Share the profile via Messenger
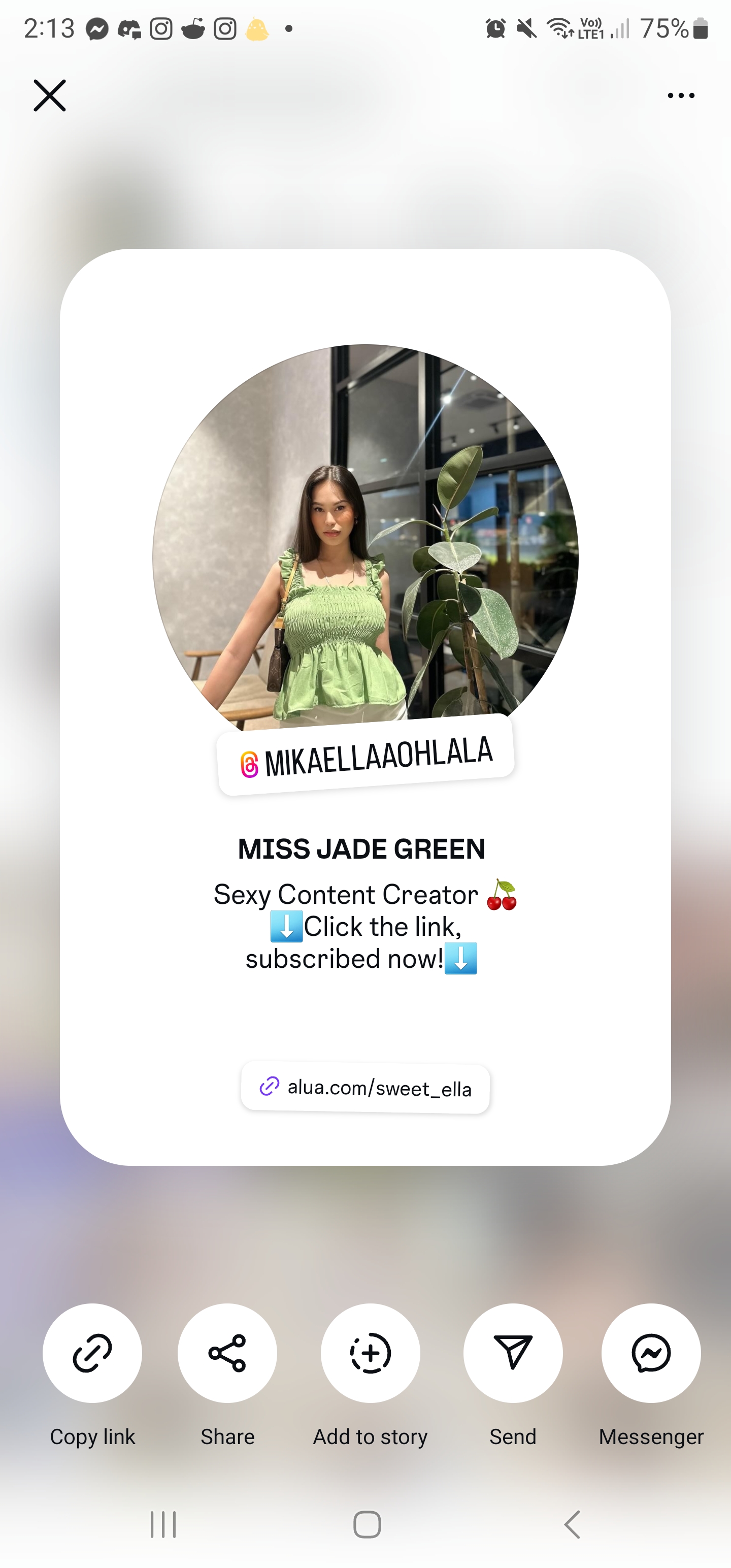 coord(651,1353)
